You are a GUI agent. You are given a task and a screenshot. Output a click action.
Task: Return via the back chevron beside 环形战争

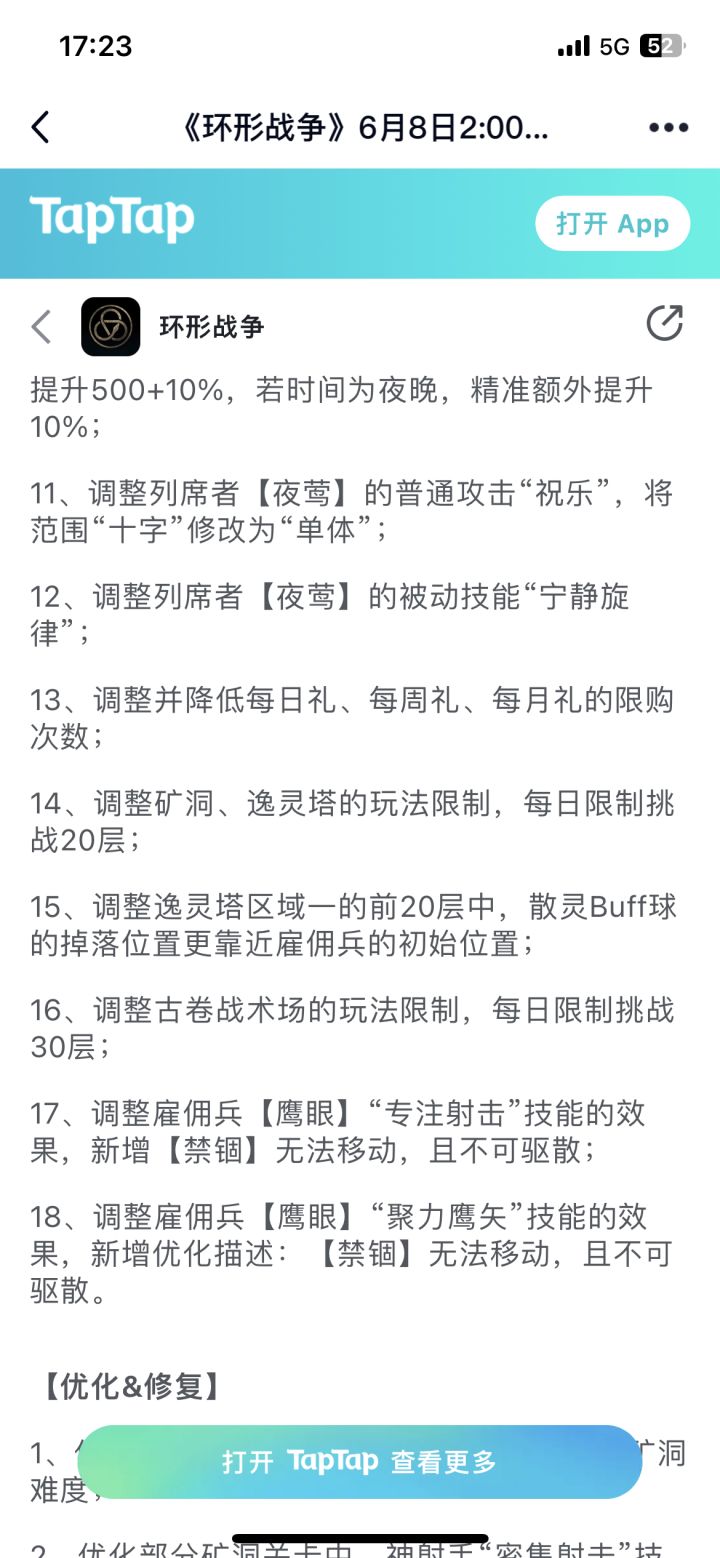(x=41, y=327)
